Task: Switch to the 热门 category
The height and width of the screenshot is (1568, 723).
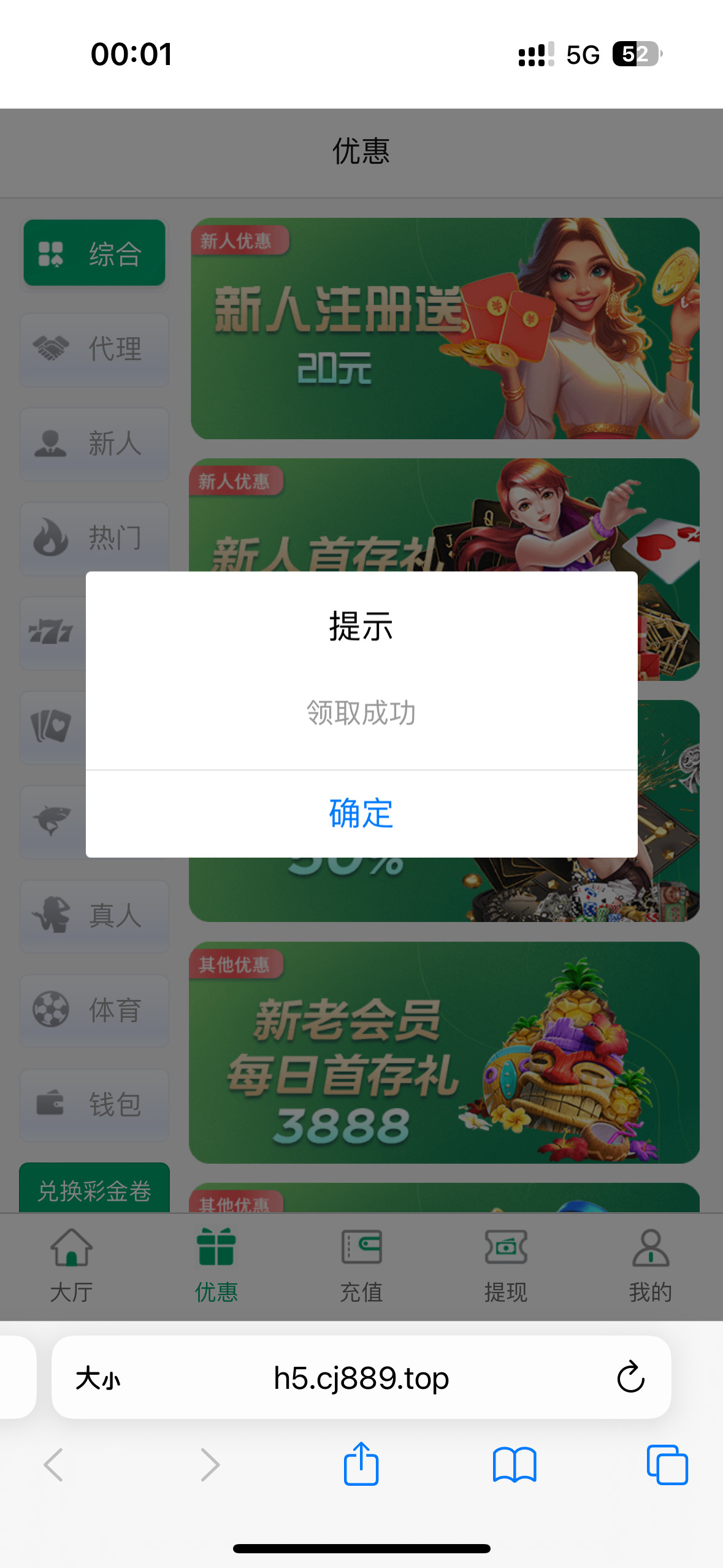Action: coord(94,538)
